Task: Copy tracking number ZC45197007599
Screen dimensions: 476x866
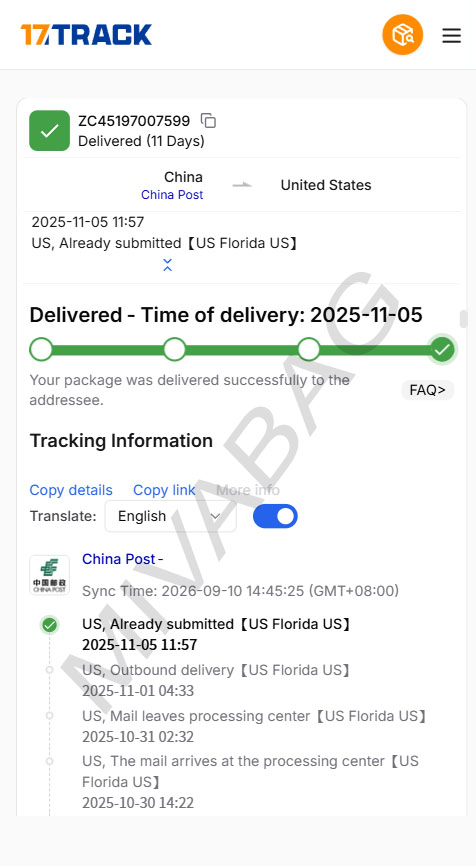Action: coord(208,120)
